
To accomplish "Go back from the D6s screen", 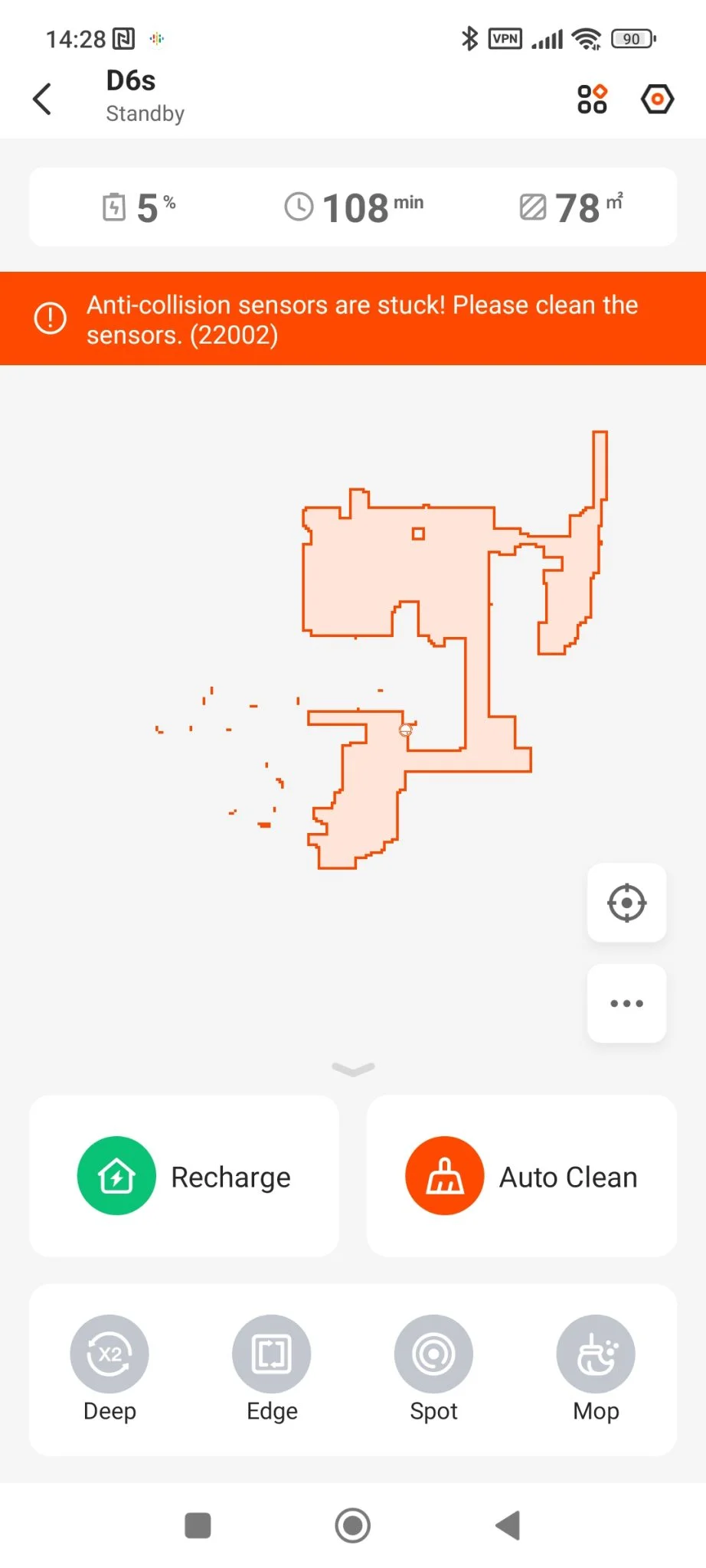I will tap(43, 99).
